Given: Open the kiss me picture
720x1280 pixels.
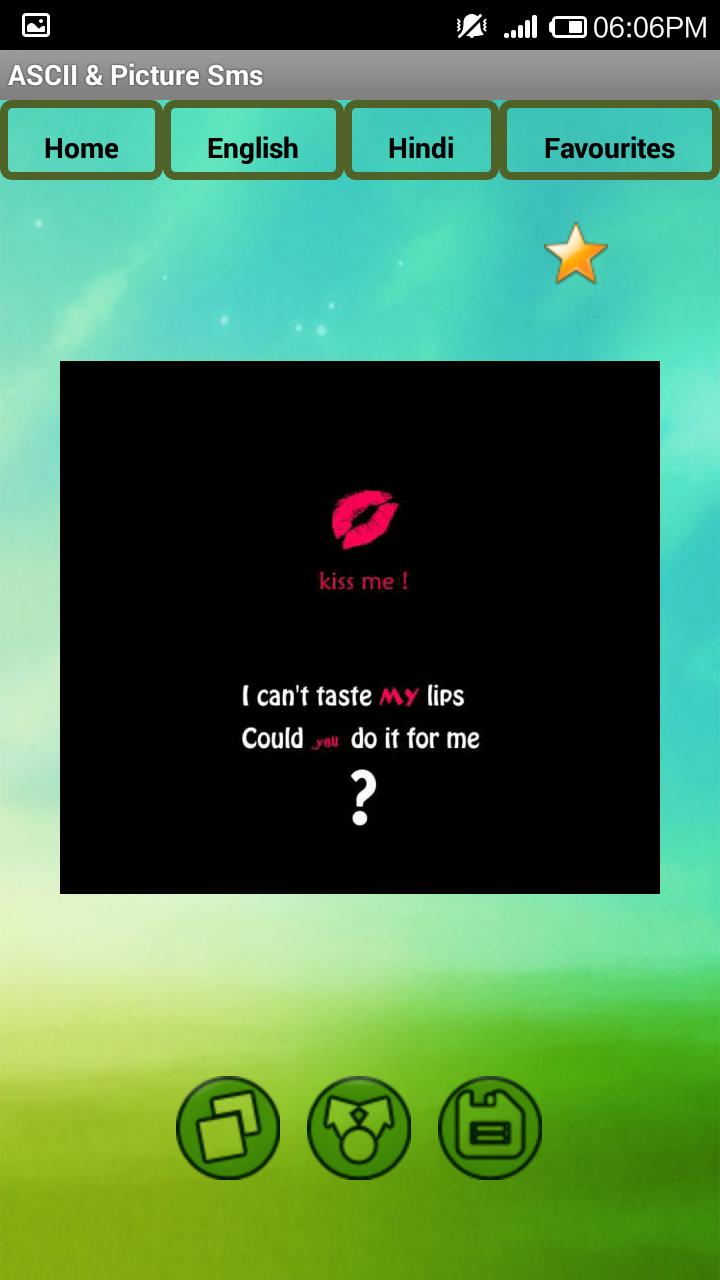Looking at the screenshot, I should pos(360,627).
